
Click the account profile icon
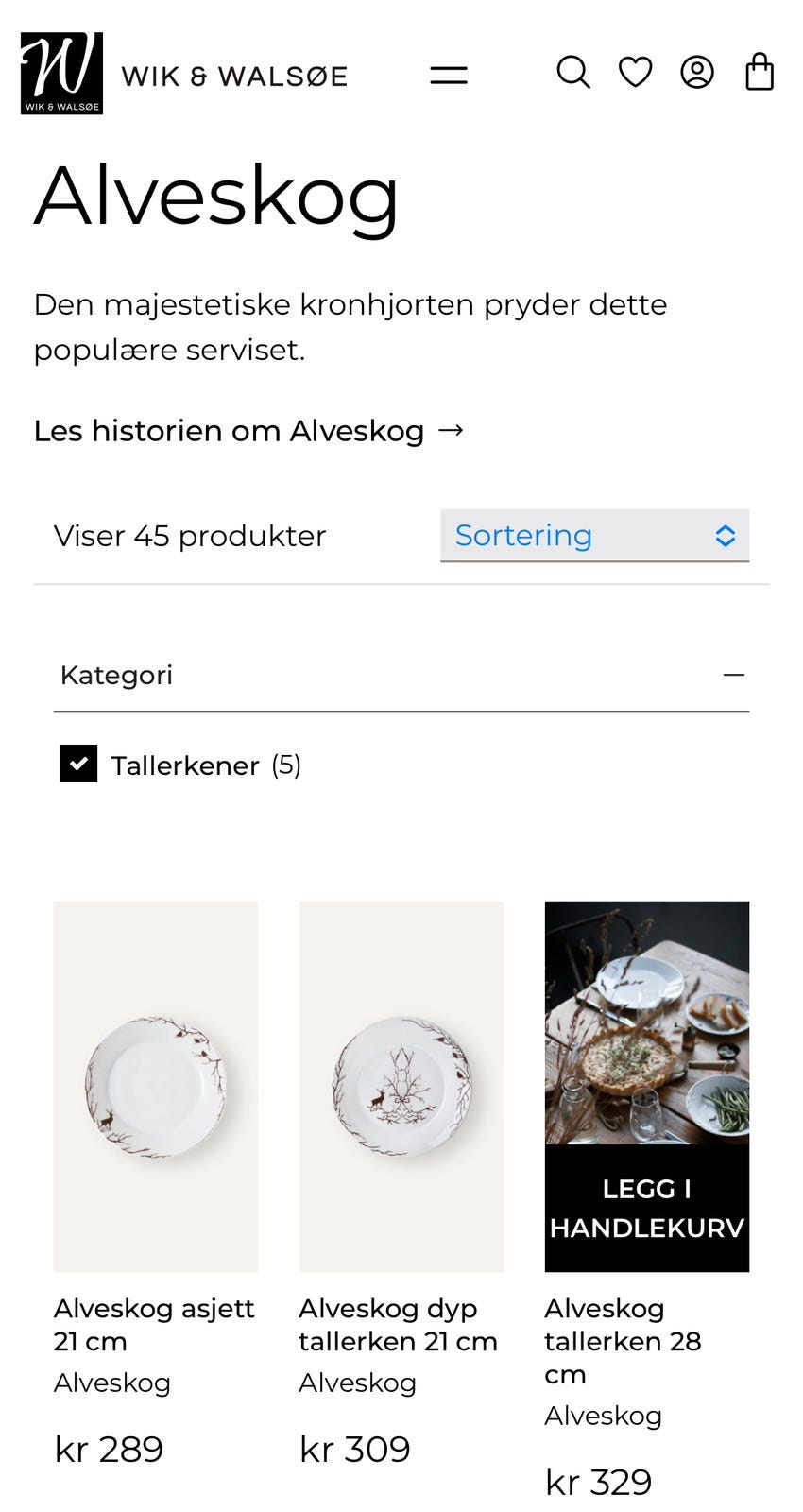(x=696, y=72)
